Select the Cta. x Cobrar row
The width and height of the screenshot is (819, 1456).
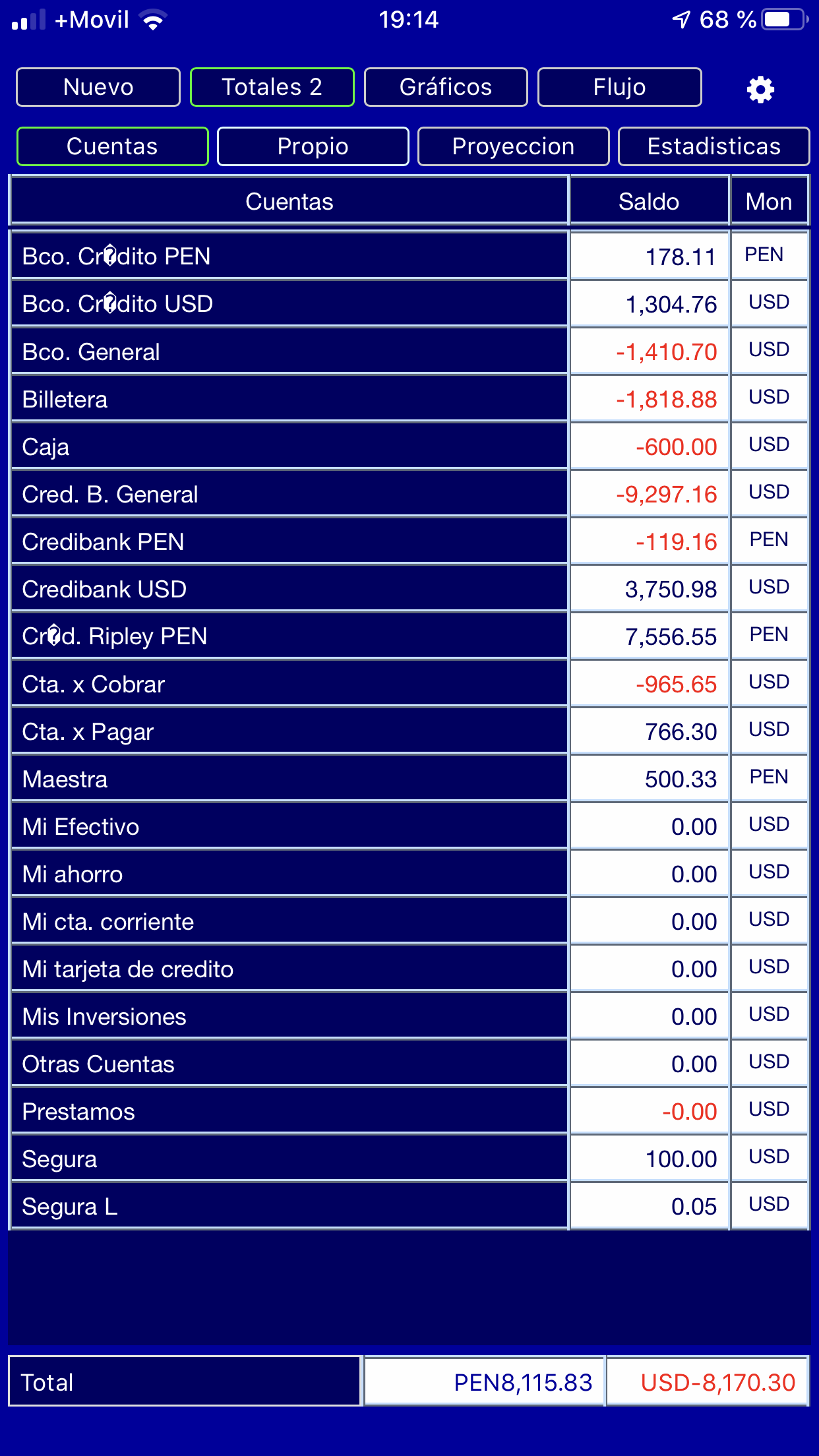[x=409, y=684]
